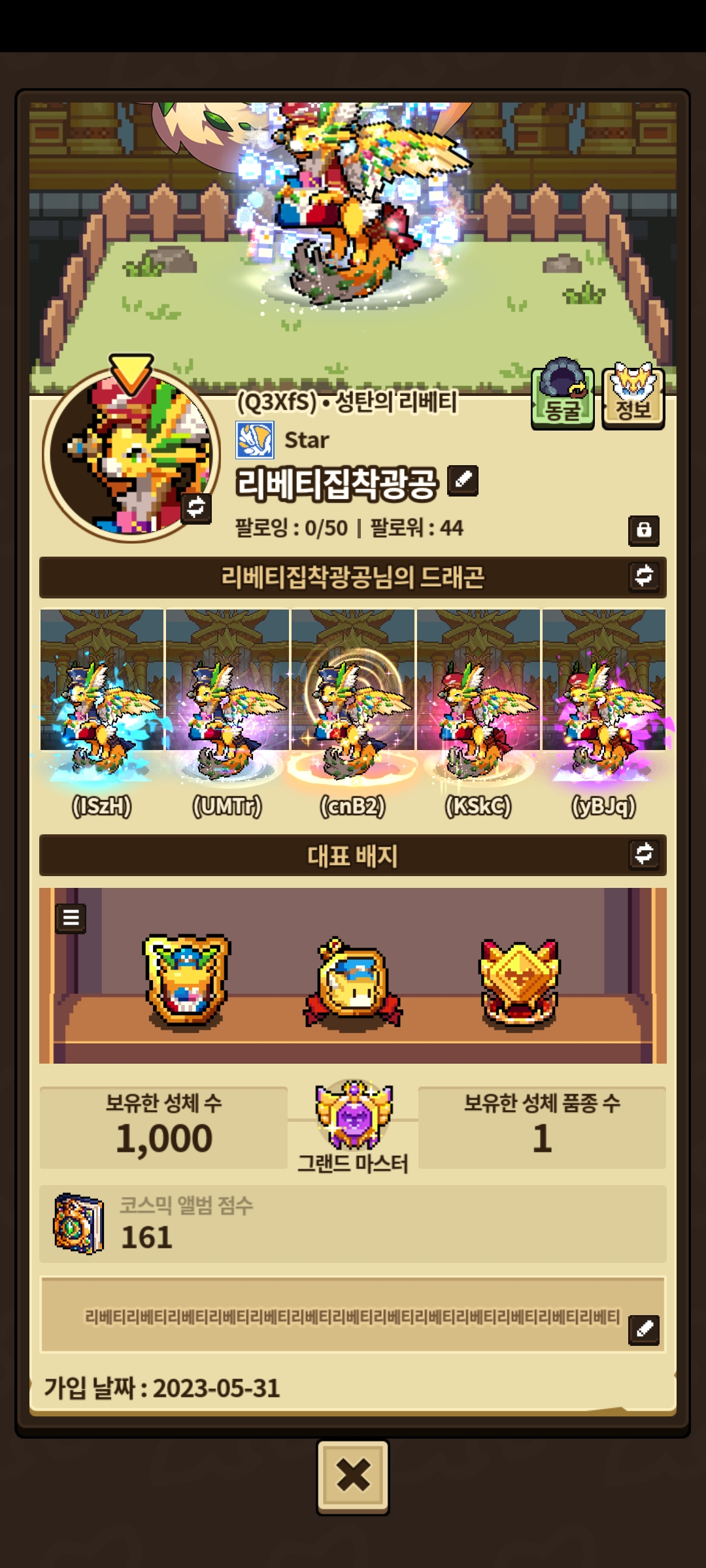Open the dragon labeled (KSkC)

(479, 712)
